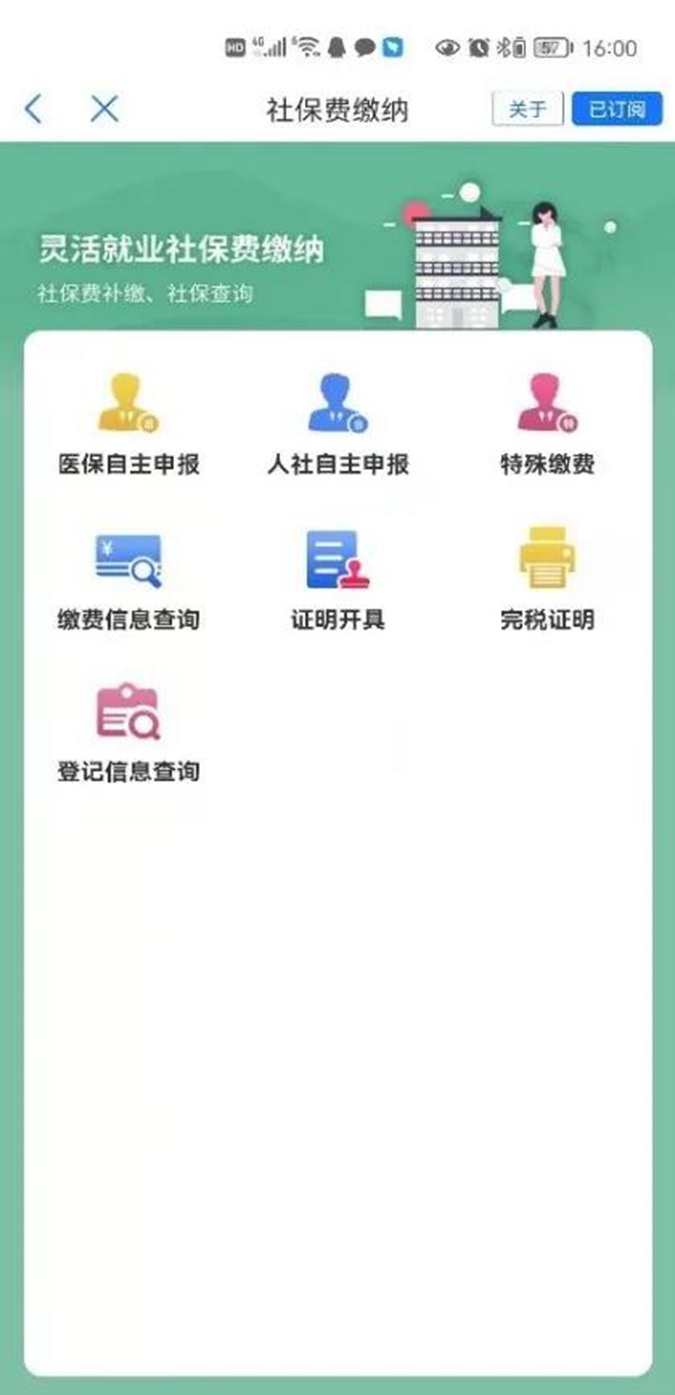Open 医保自主申报
Image resolution: width=675 pixels, height=1395 pixels.
coord(129,425)
